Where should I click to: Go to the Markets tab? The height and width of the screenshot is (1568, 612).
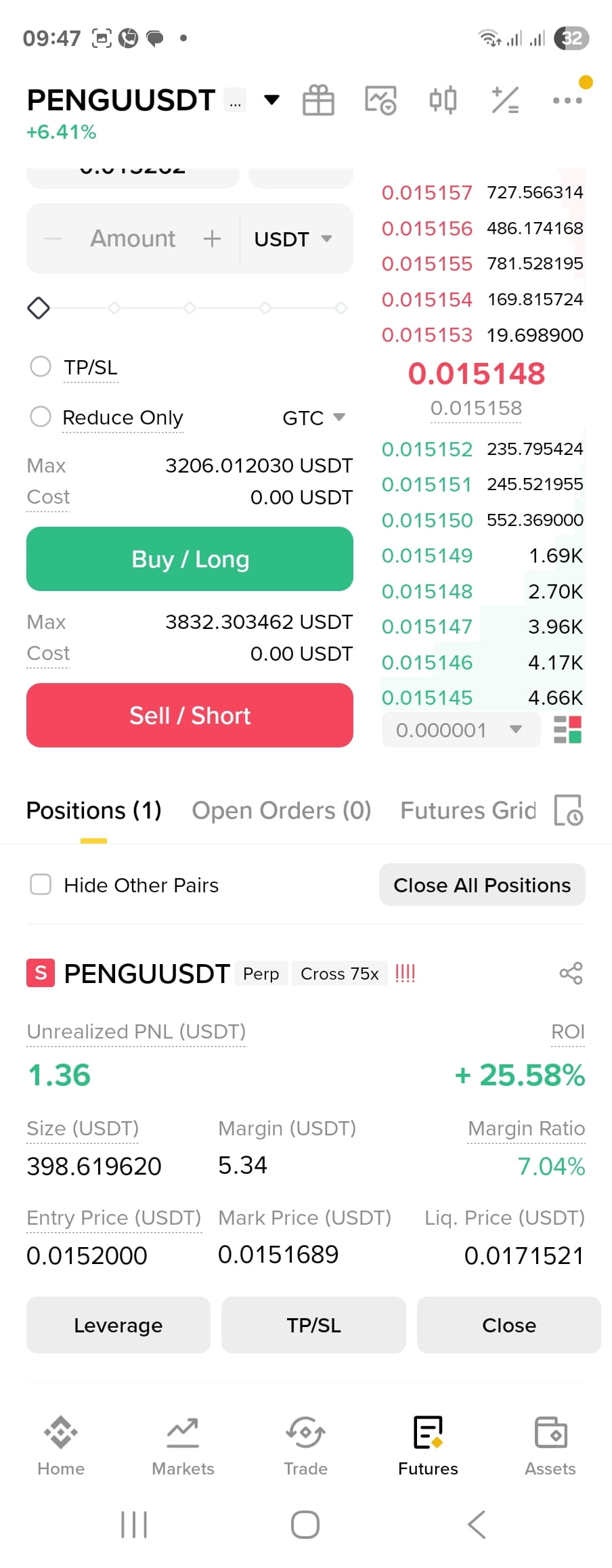coord(183,1445)
